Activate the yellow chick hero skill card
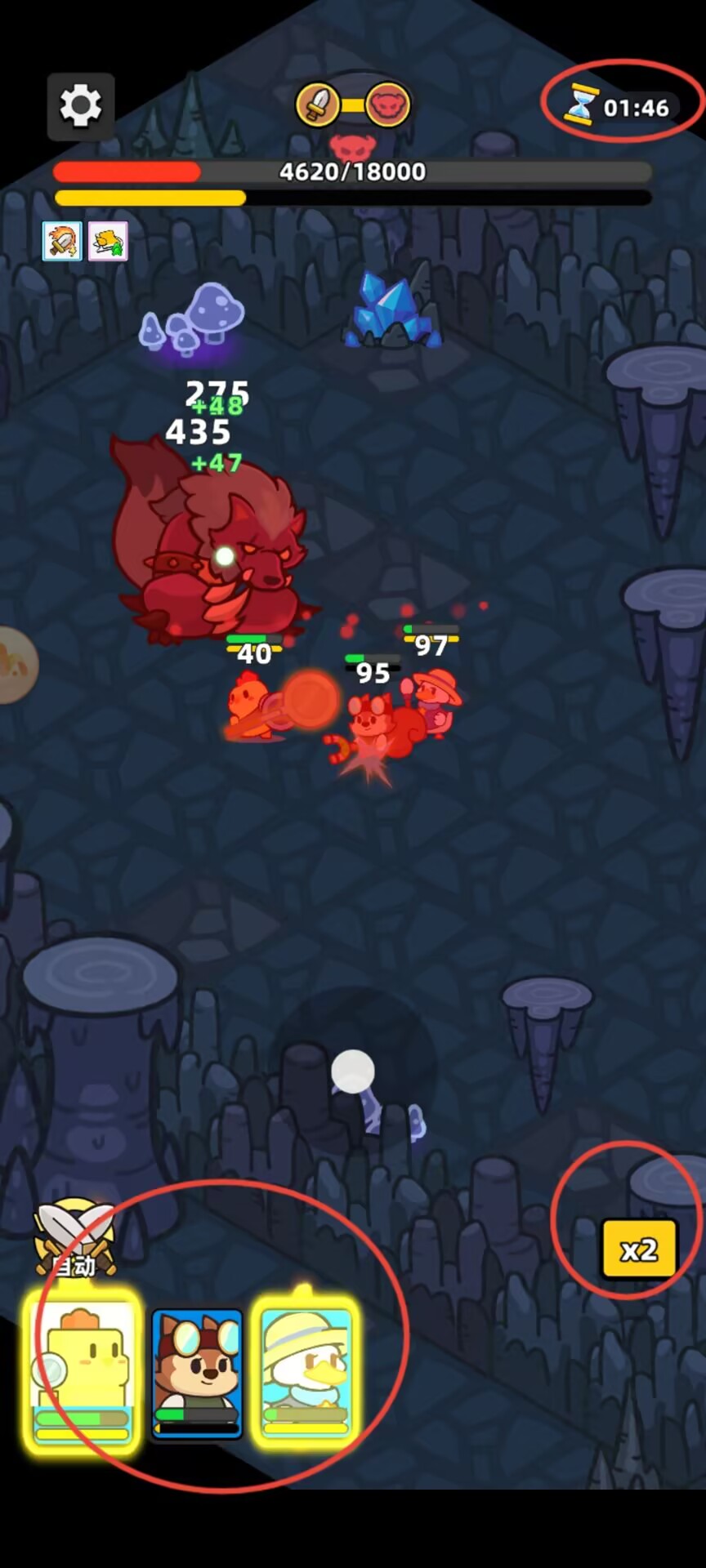Image resolution: width=706 pixels, height=1568 pixels. coord(82,1374)
